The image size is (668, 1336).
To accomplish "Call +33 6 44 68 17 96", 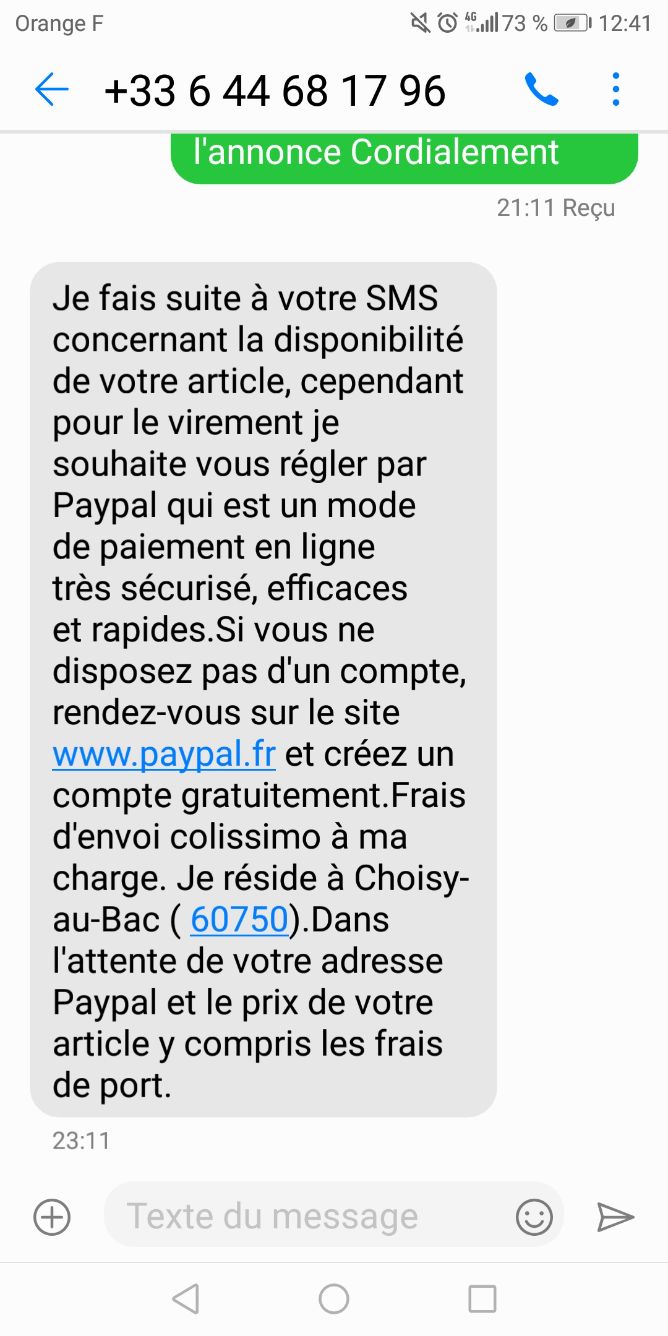I will 541,91.
